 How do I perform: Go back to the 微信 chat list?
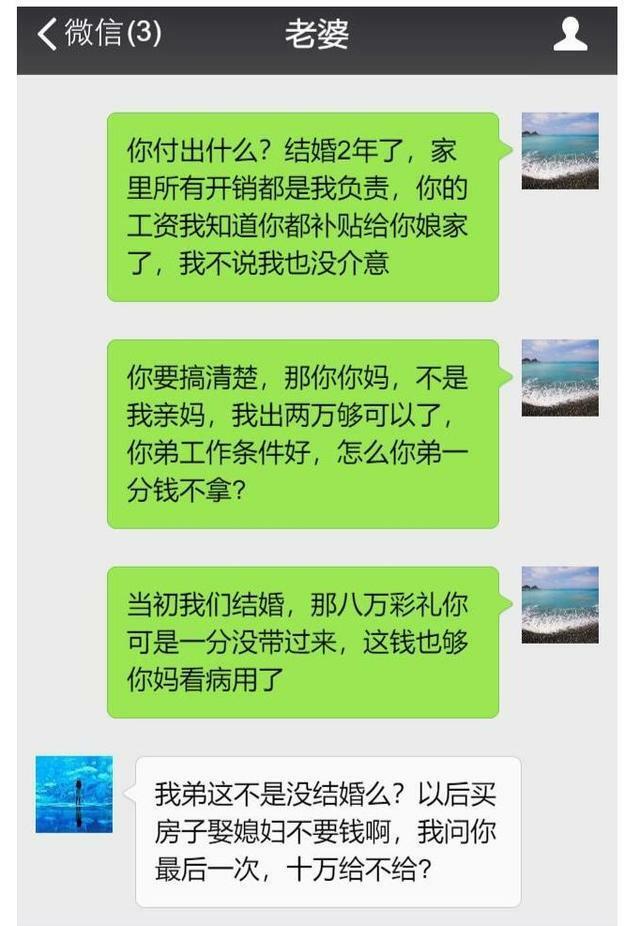pos(97,34)
